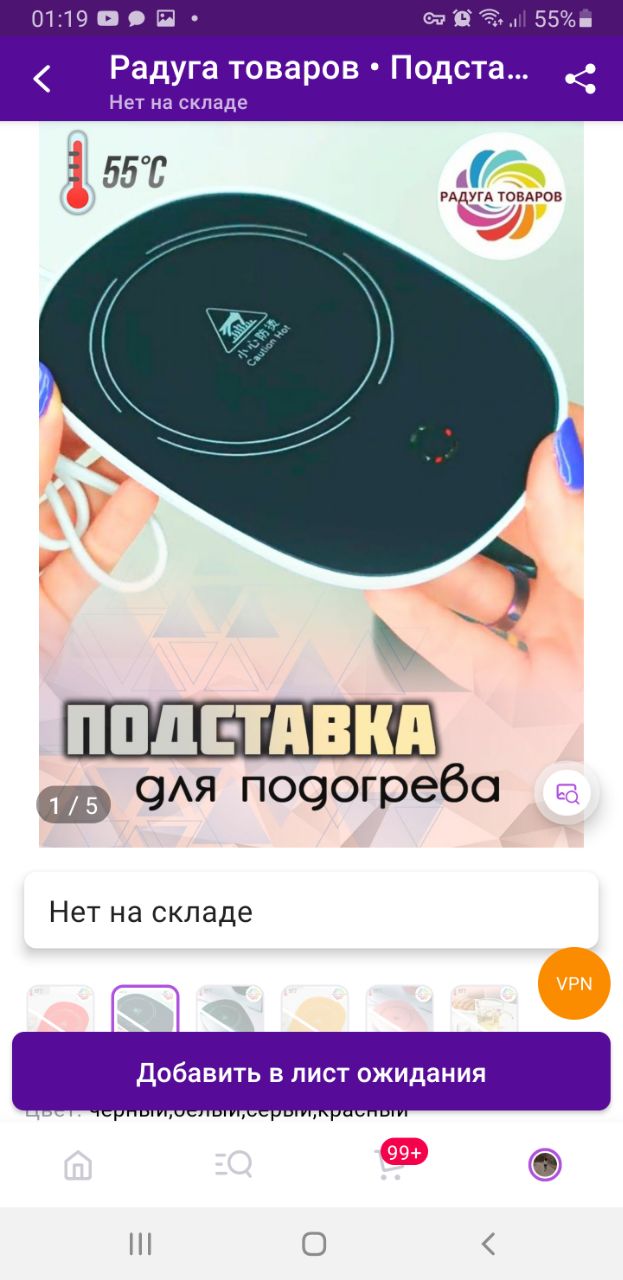The width and height of the screenshot is (623, 1280).
Task: Select the red color variant thumbnail
Action: pos(60,1010)
